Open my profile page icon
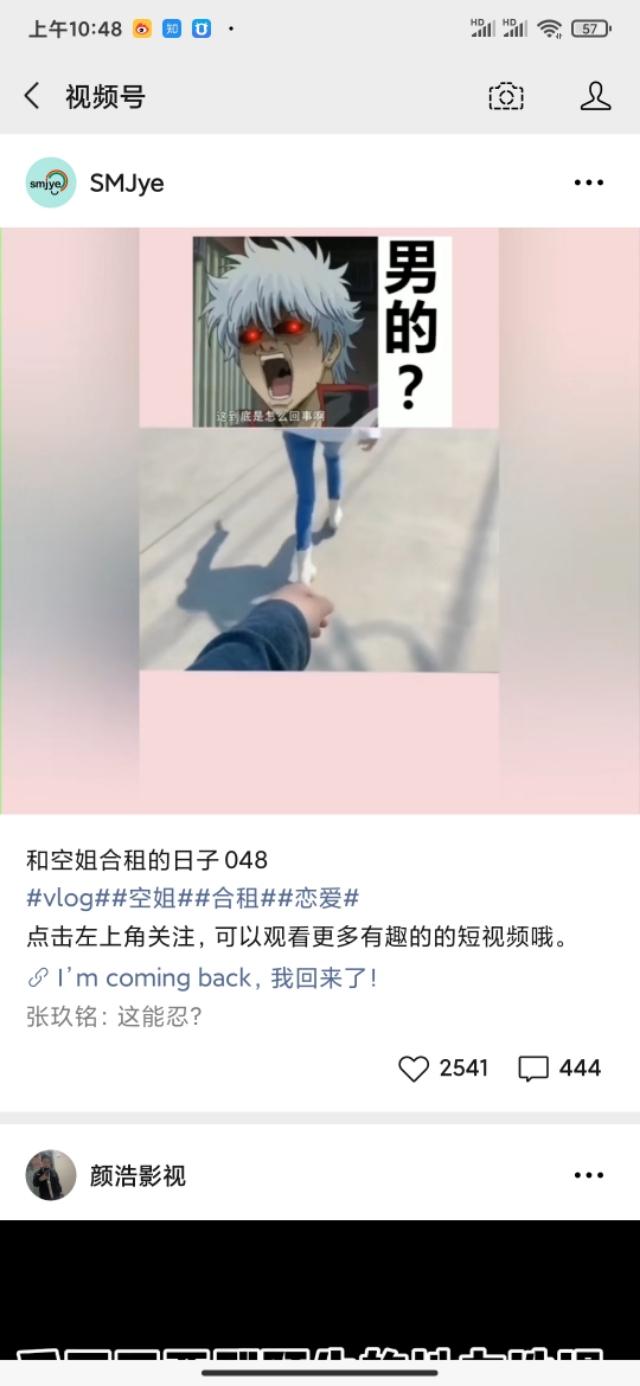The image size is (640, 1386). pos(595,96)
